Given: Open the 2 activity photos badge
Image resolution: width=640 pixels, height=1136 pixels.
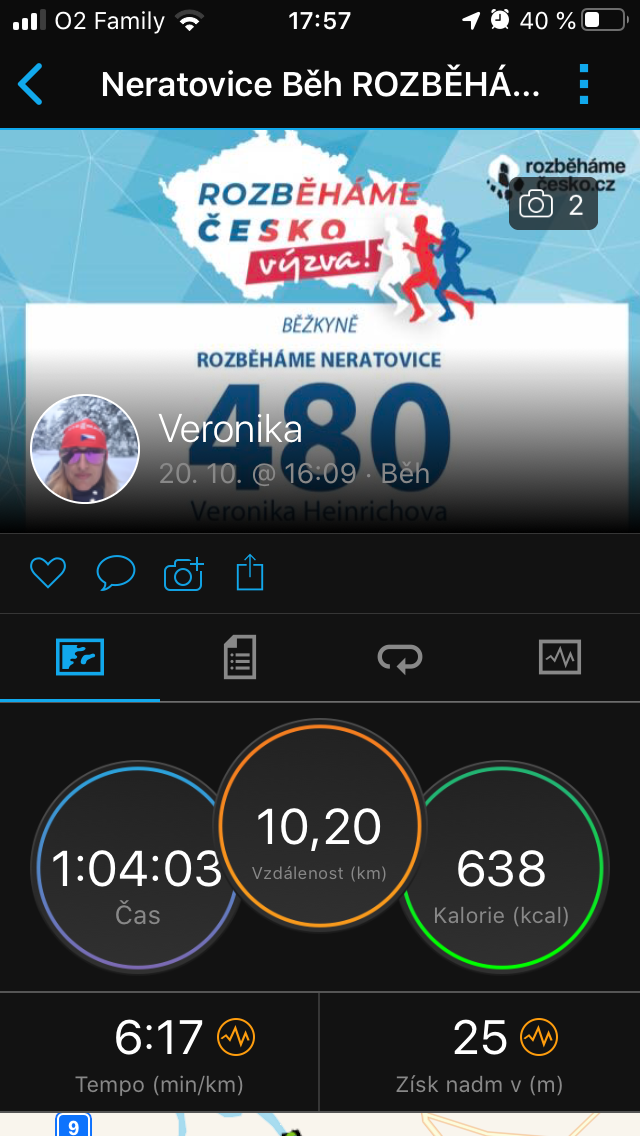Looking at the screenshot, I should [553, 205].
